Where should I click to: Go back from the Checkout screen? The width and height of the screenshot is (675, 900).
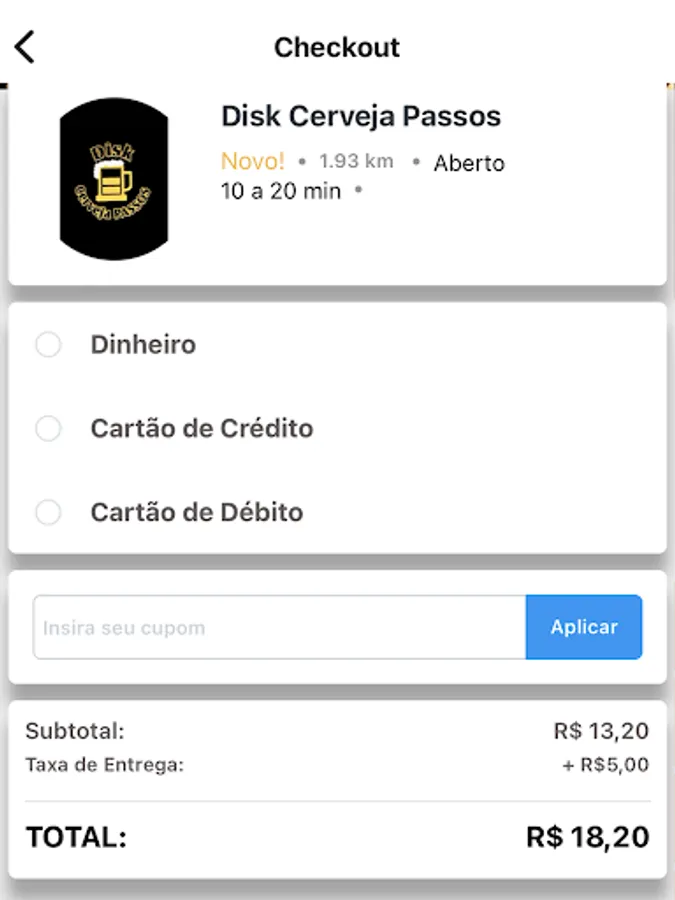click(x=25, y=46)
